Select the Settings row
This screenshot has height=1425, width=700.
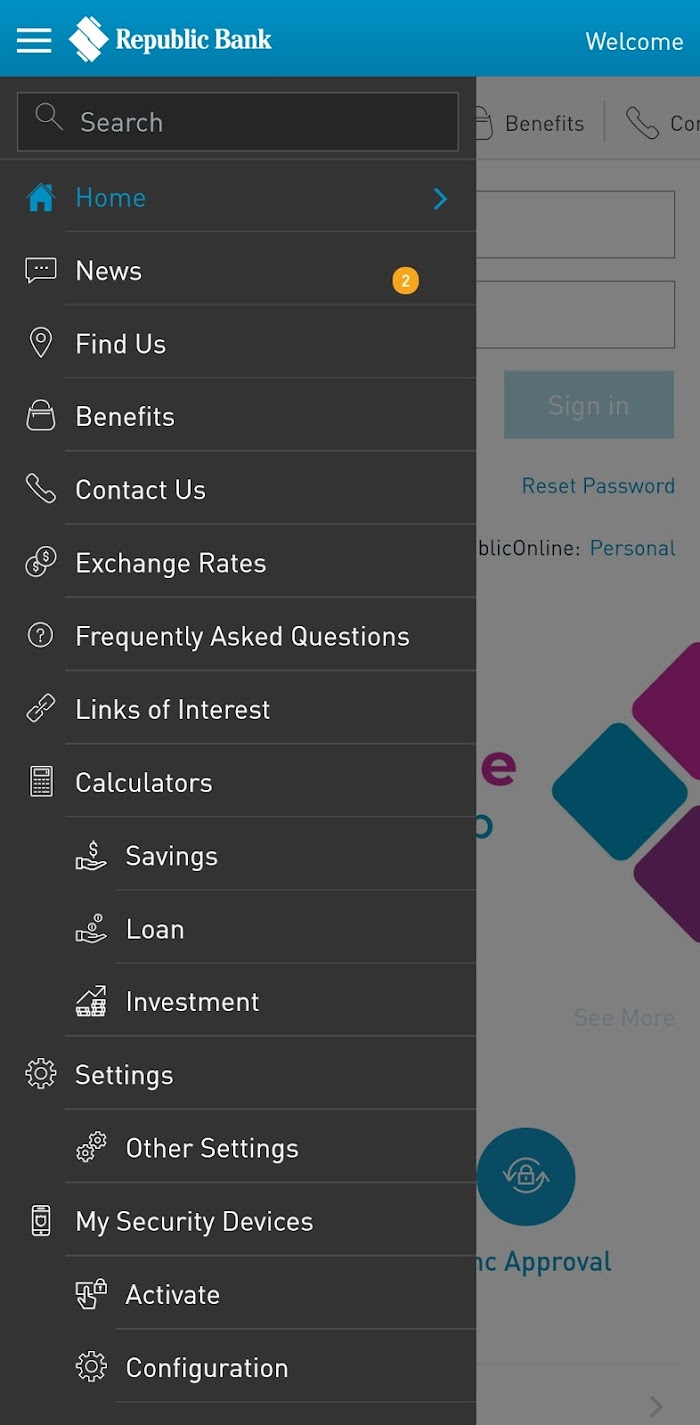tap(238, 1075)
